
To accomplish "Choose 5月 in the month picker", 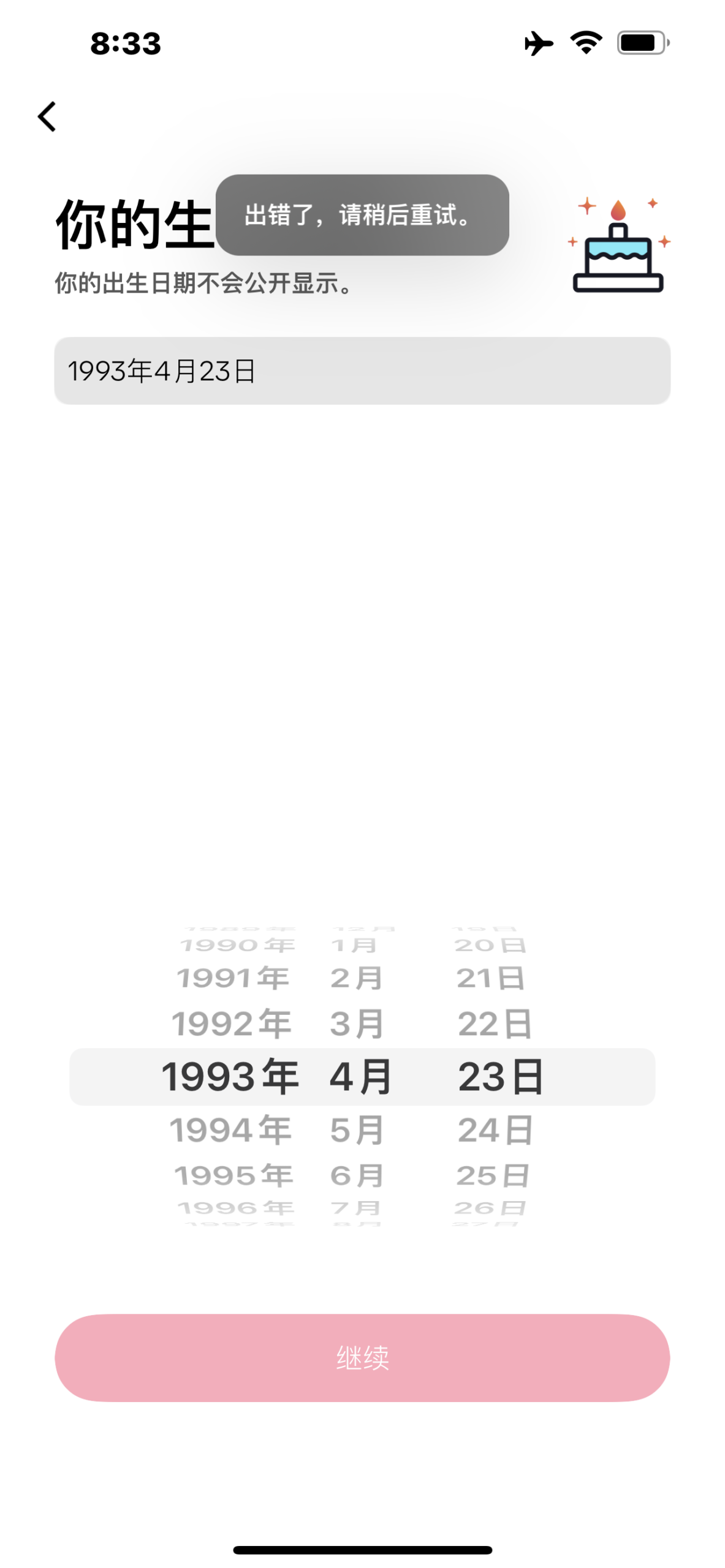I will tap(357, 1130).
